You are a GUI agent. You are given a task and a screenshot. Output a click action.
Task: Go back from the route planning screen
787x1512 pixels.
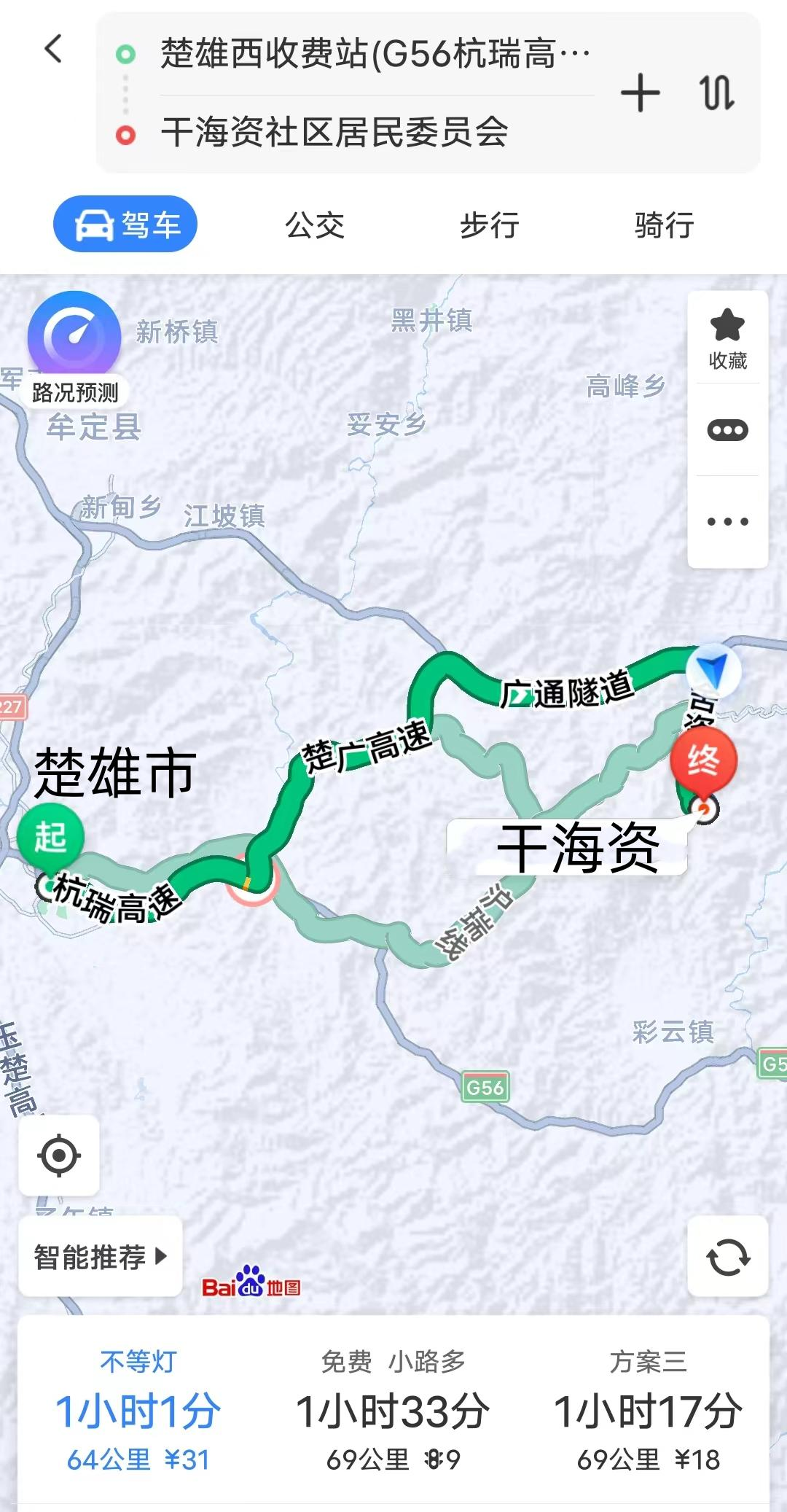53,50
